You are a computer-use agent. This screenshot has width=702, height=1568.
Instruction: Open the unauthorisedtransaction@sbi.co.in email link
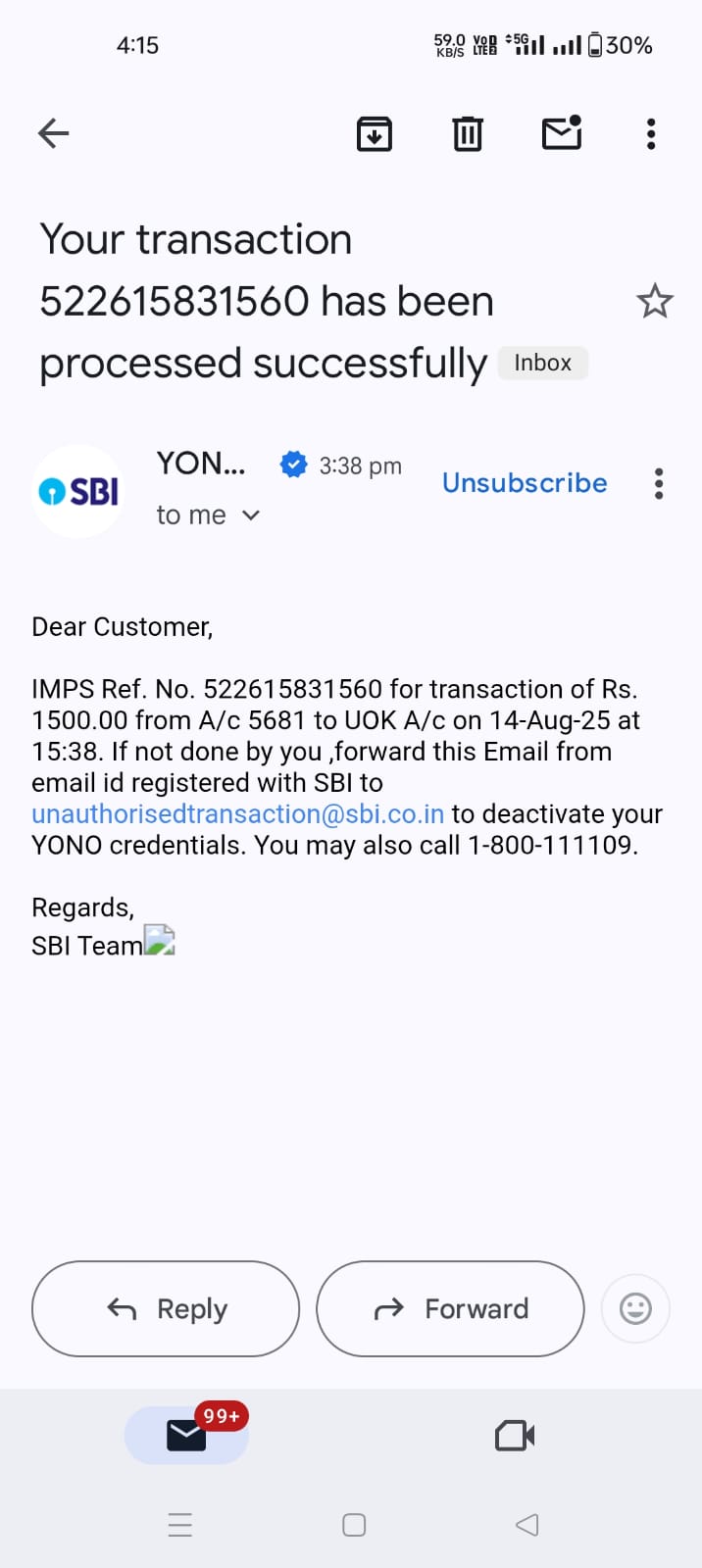237,814
